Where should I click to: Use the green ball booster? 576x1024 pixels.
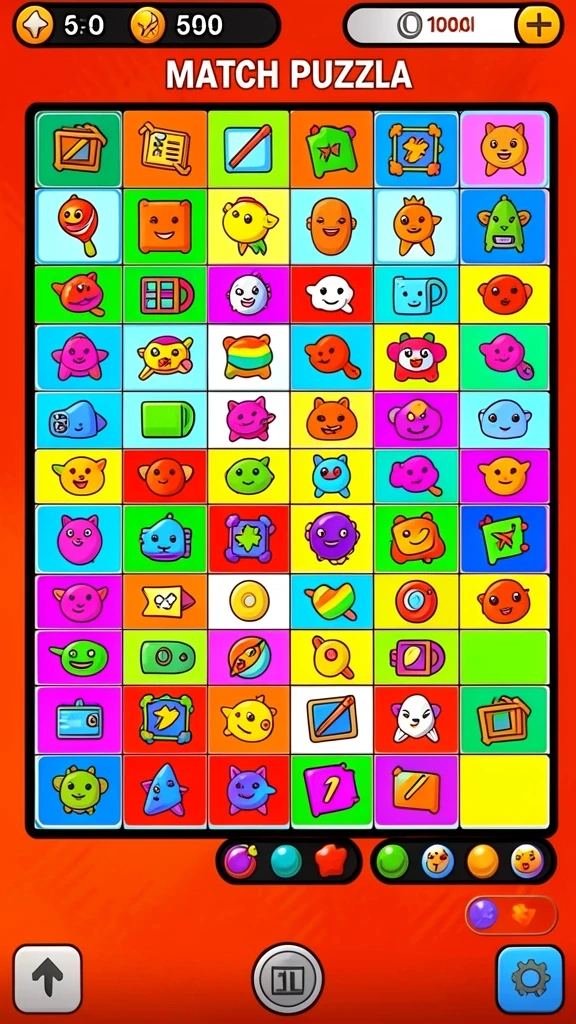[392, 861]
